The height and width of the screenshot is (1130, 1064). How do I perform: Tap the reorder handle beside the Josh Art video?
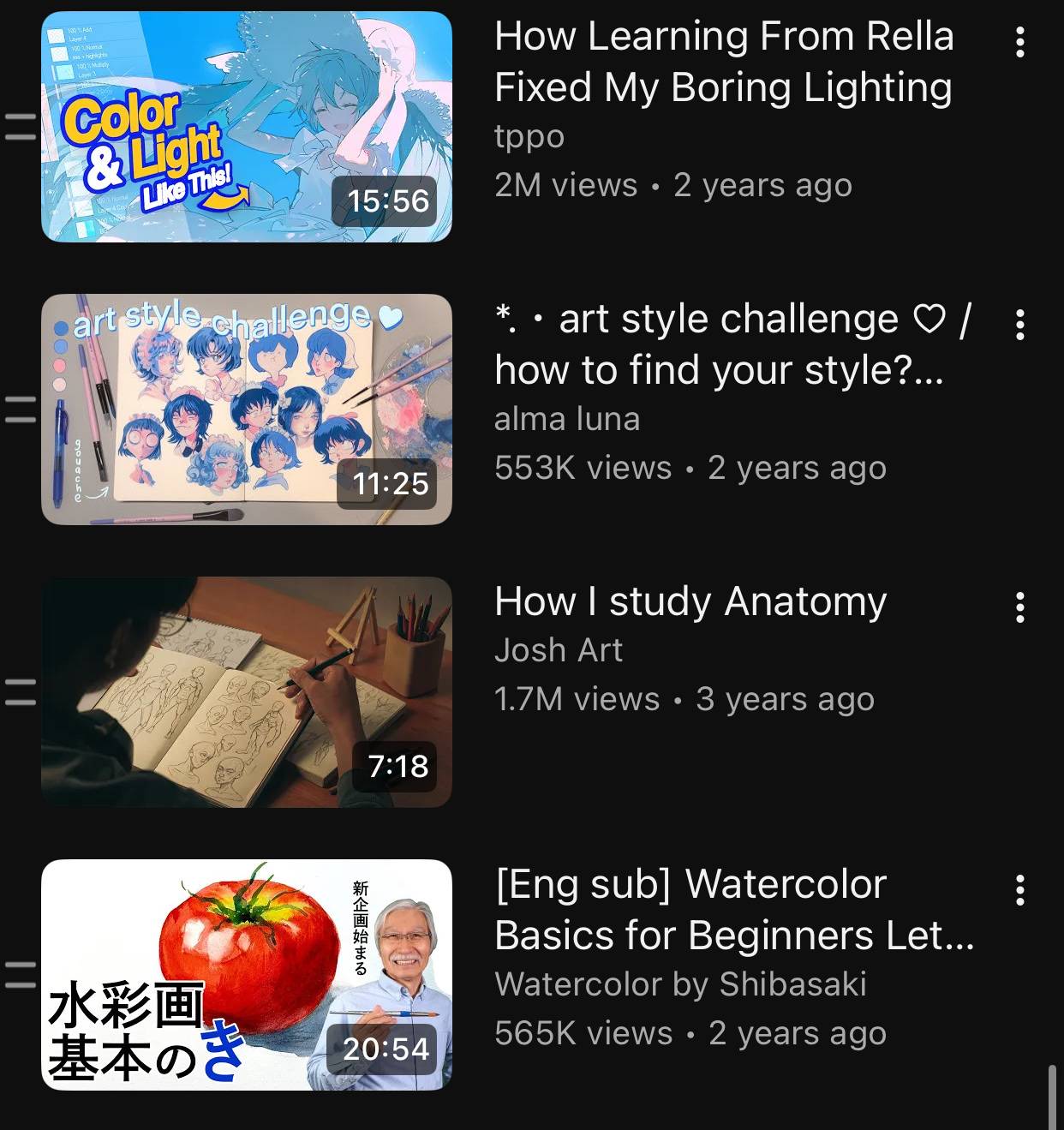[x=20, y=692]
